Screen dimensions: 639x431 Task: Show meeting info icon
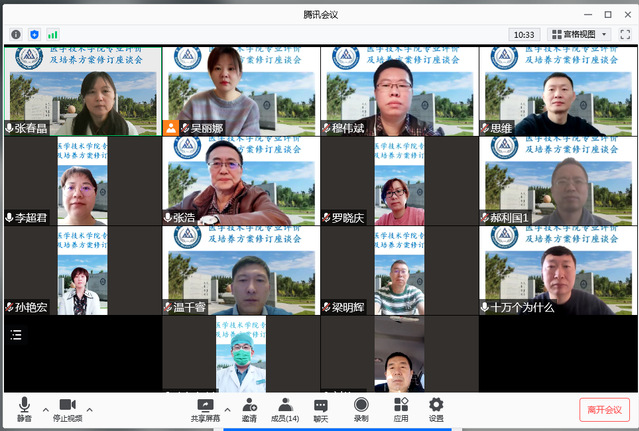(16, 34)
